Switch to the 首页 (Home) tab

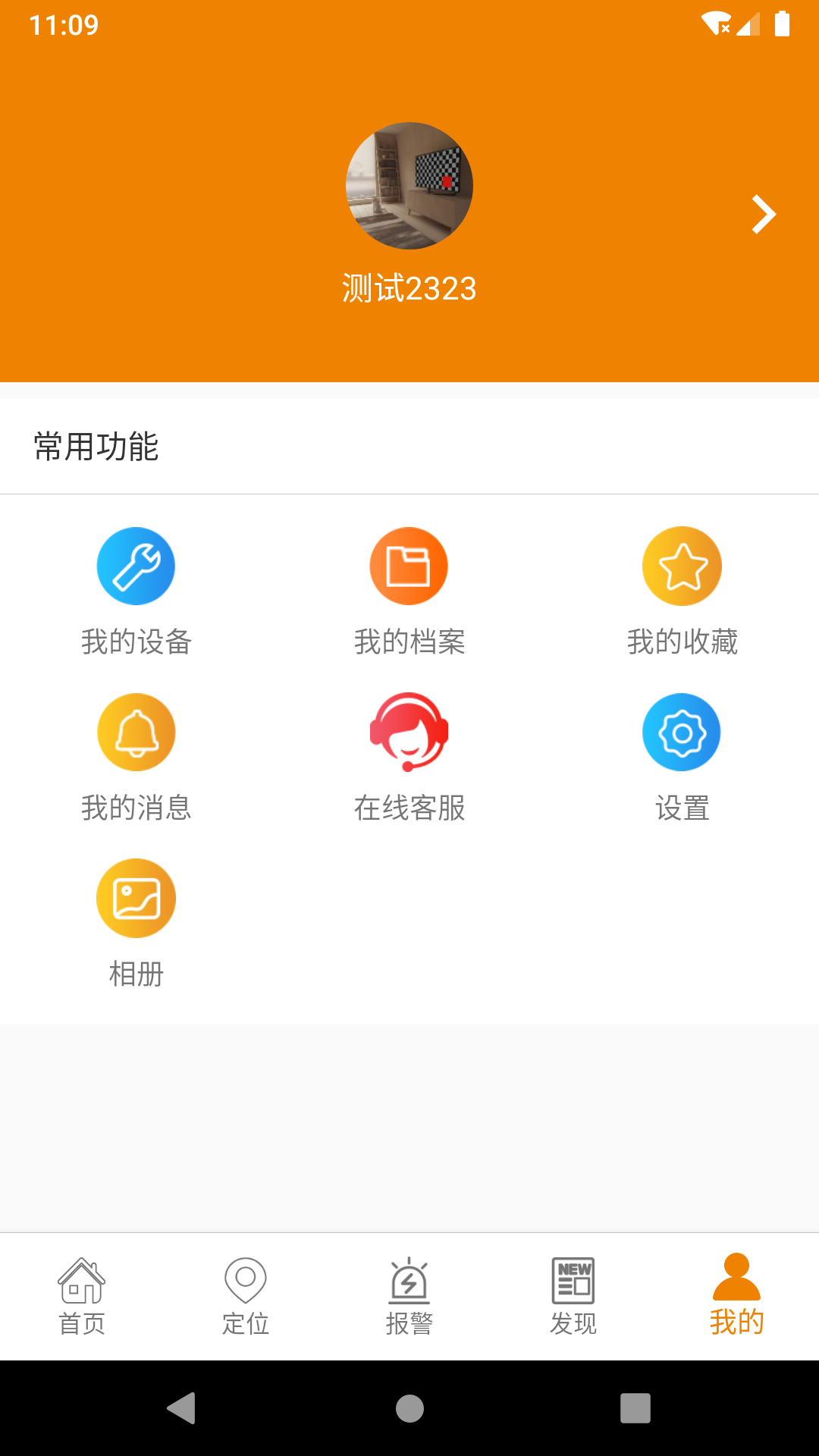pos(82,1297)
